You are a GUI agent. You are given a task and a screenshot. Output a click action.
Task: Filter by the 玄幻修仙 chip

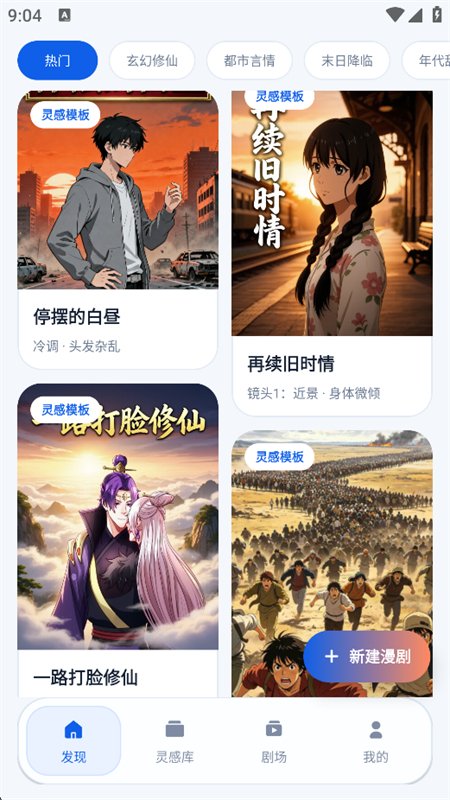pos(152,61)
